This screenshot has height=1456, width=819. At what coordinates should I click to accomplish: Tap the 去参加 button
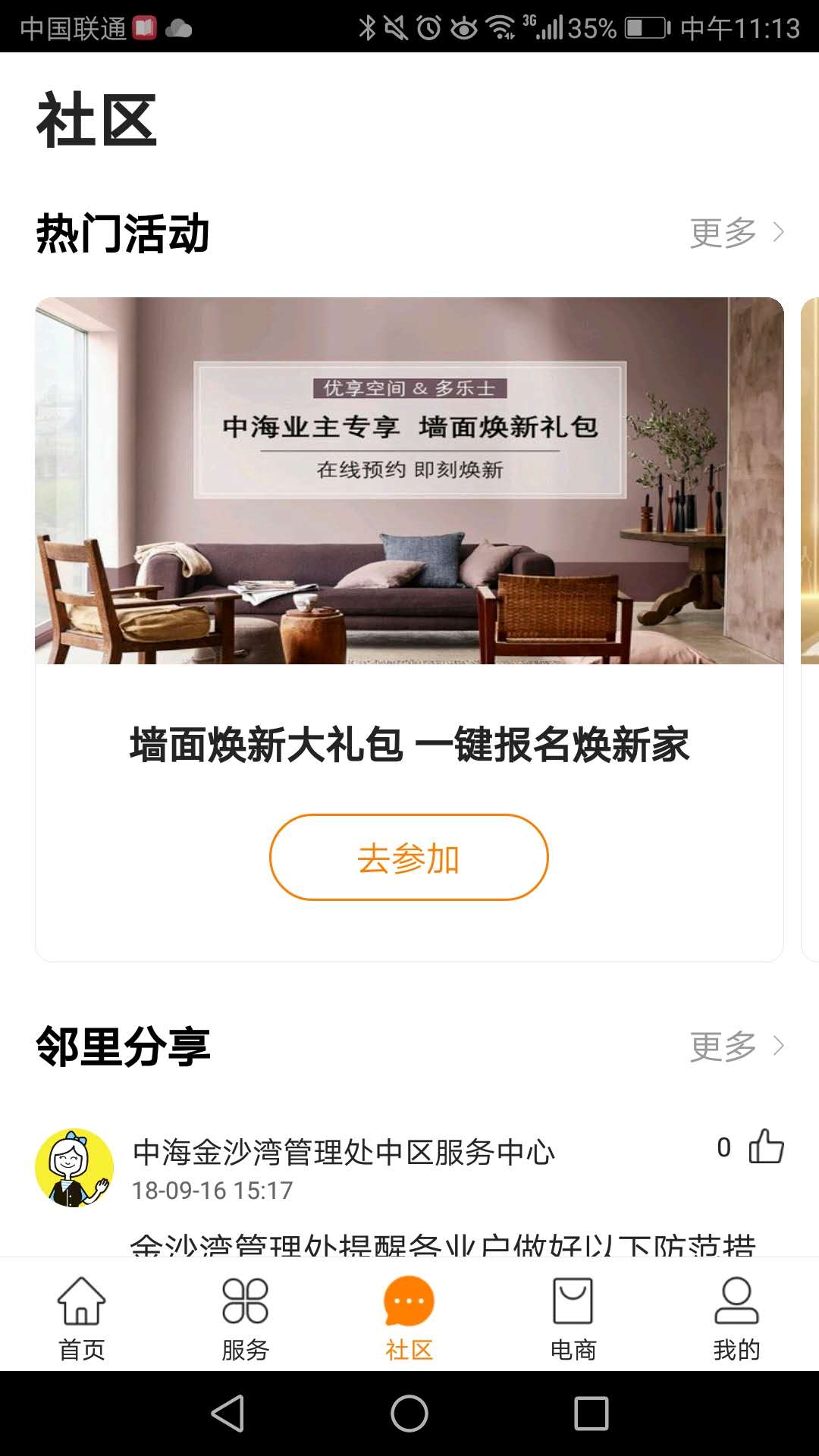coord(409,858)
